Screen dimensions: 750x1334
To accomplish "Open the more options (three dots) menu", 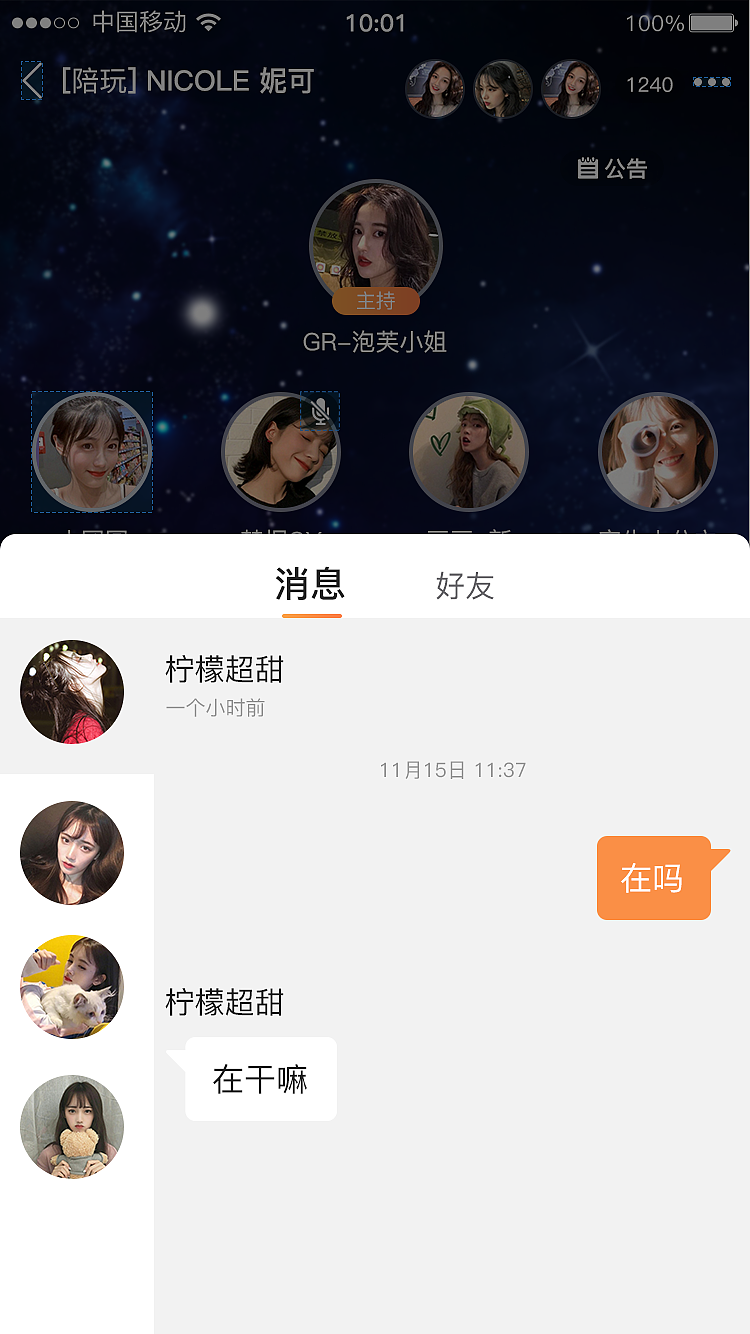I will [x=714, y=84].
